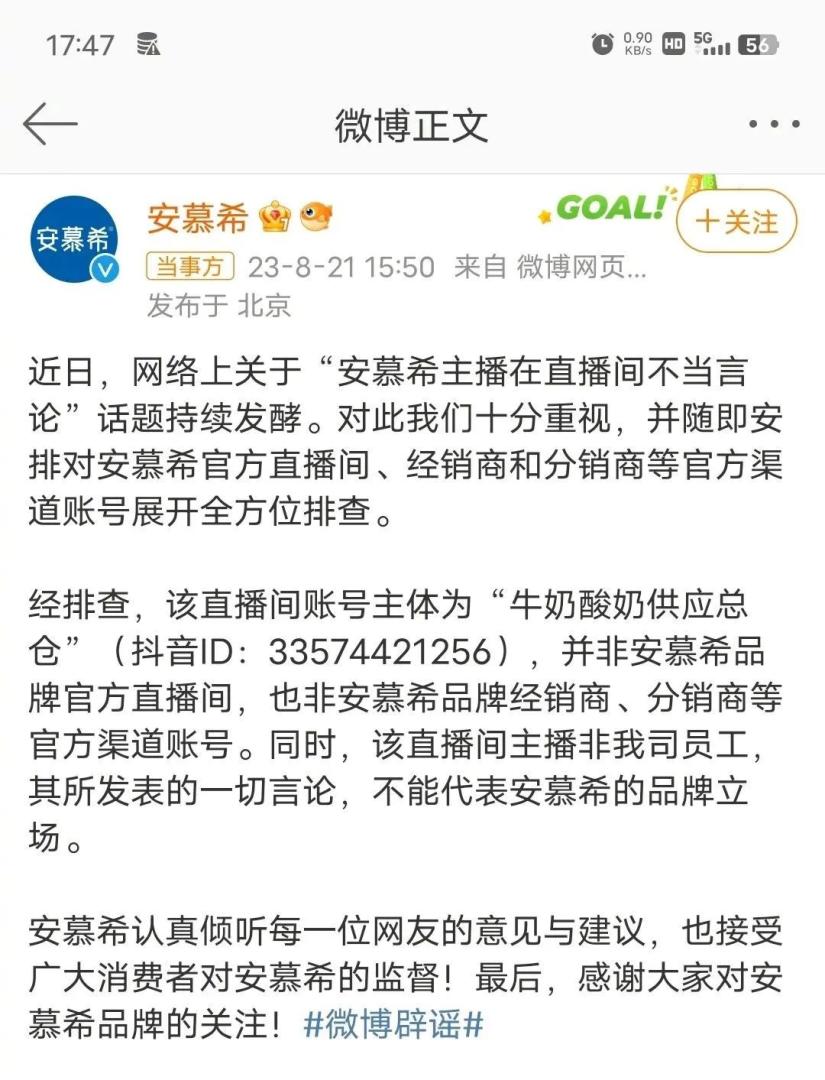825x1080 pixels.
Task: Follow 安慕希 with the +关注 button
Action: tap(737, 221)
